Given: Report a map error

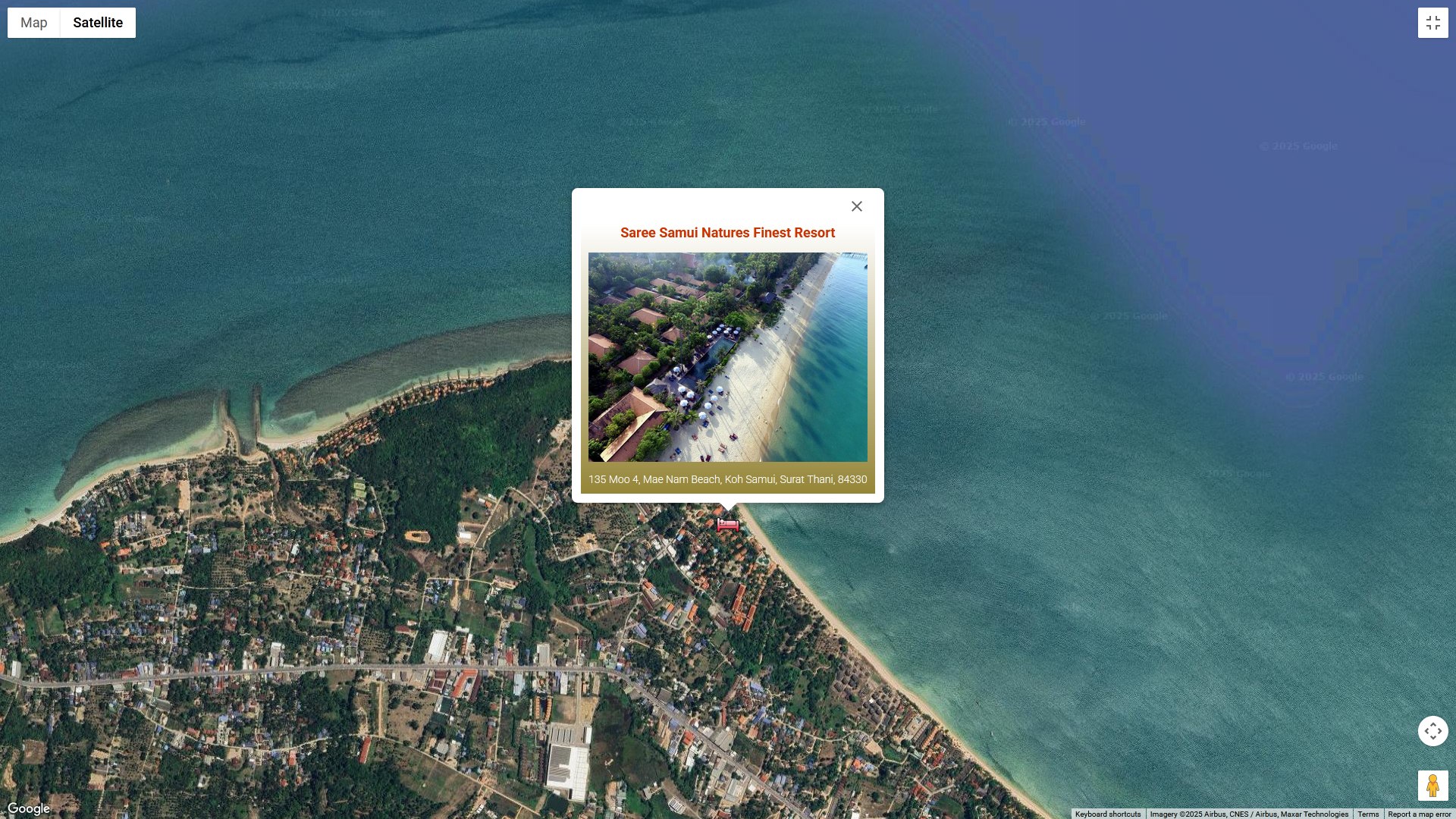Looking at the screenshot, I should coord(1419,814).
